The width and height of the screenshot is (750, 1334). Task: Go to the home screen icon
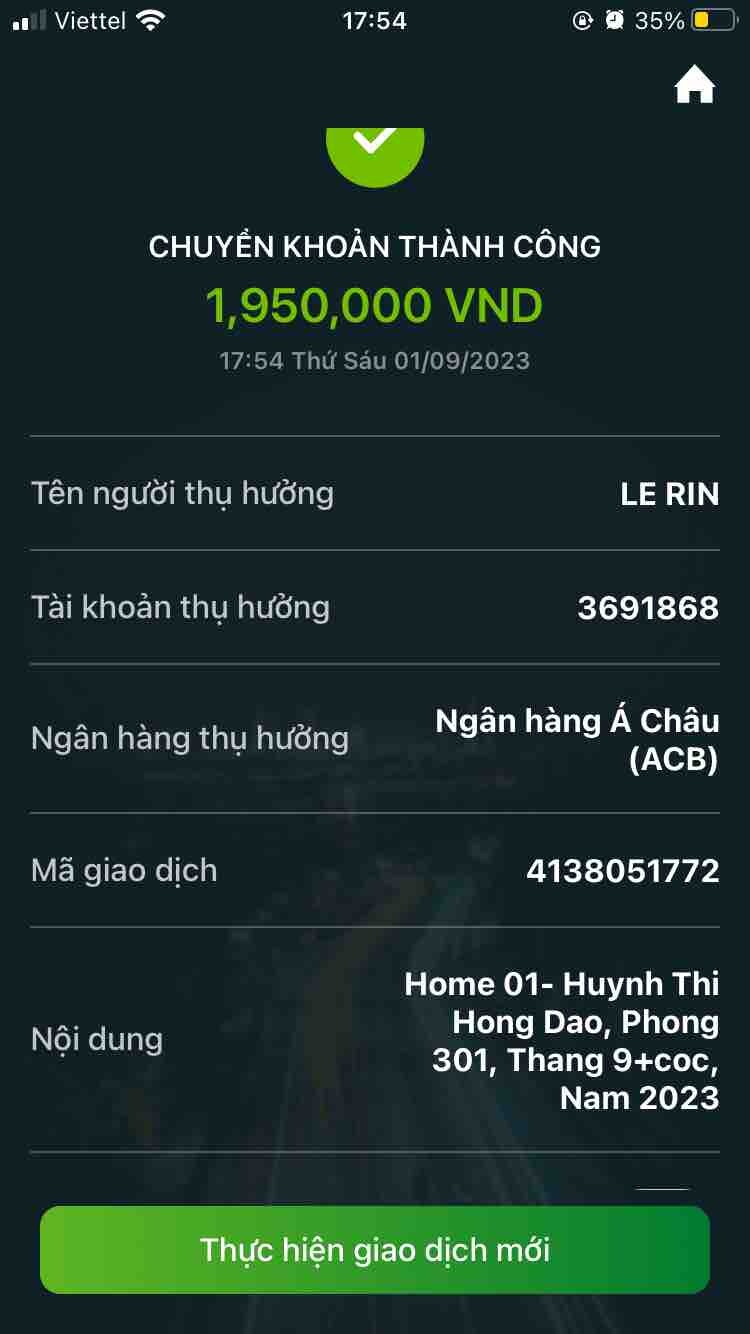click(695, 86)
